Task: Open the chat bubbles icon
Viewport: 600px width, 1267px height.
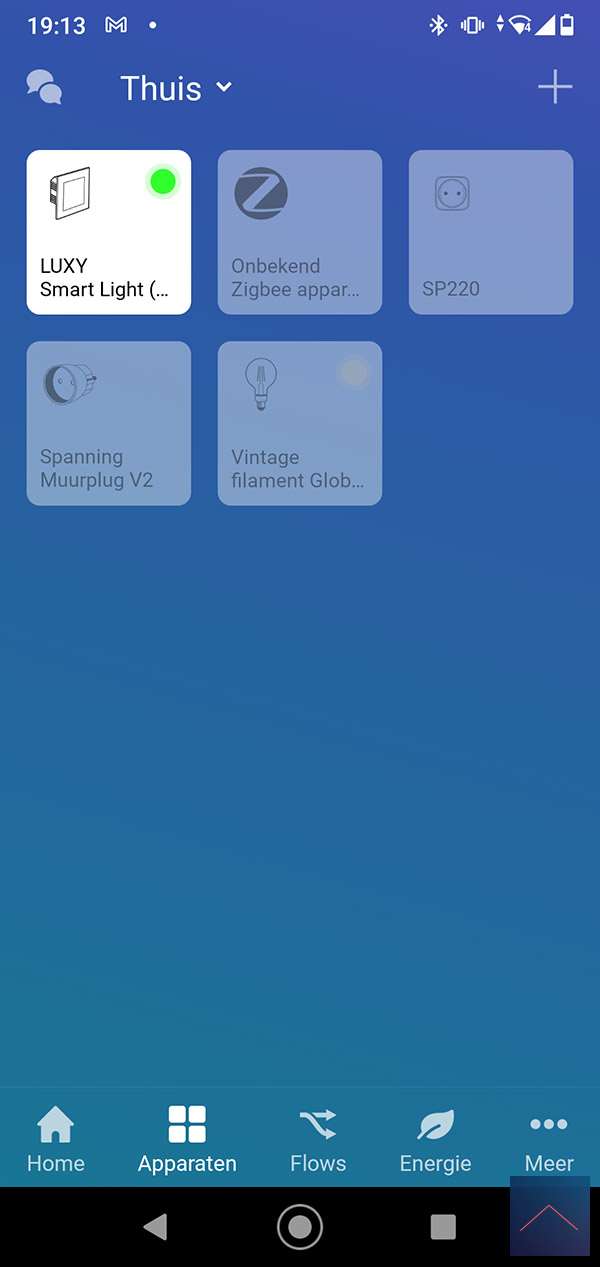Action: pos(44,88)
